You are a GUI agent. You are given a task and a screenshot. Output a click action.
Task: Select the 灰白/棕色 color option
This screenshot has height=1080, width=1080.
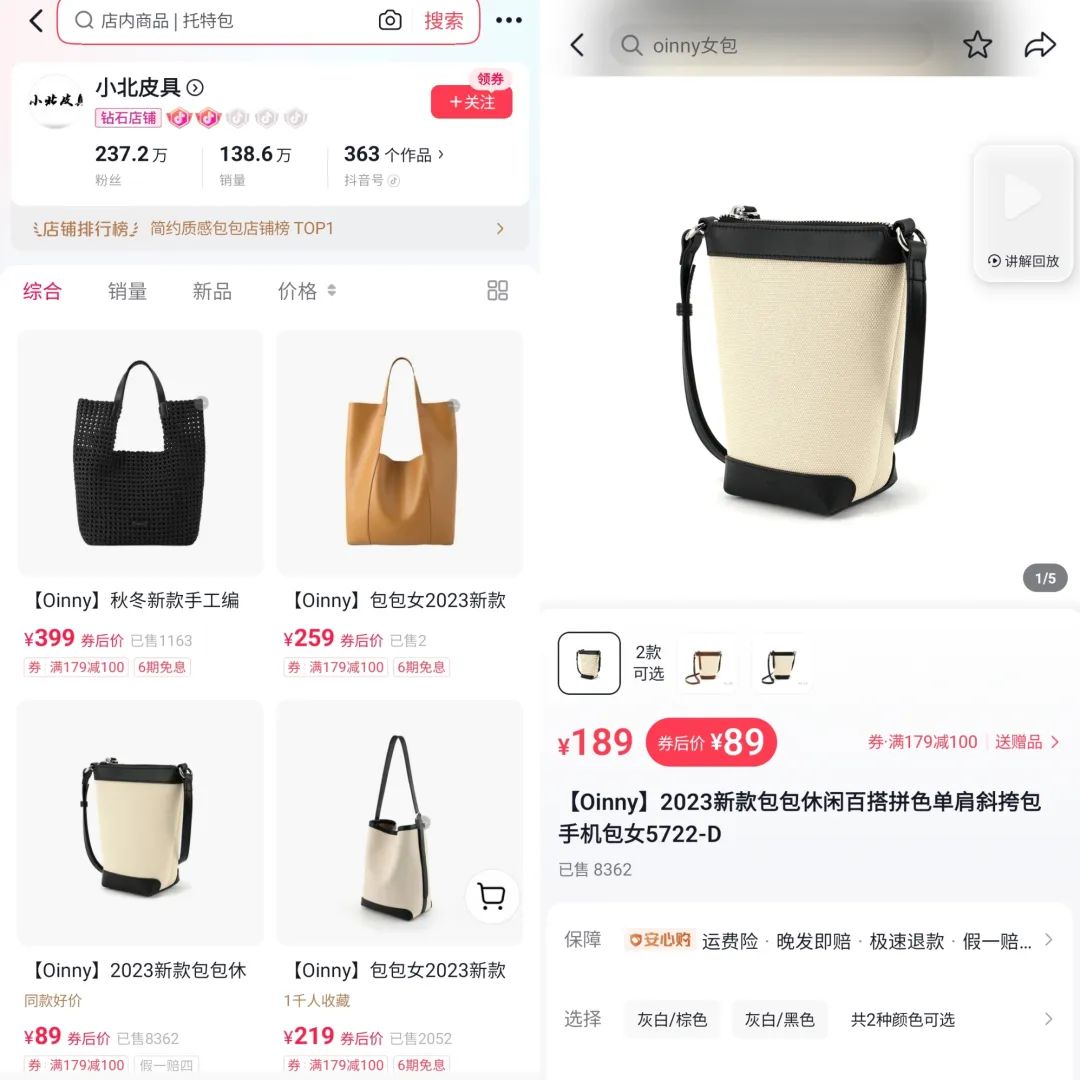coord(672,1020)
